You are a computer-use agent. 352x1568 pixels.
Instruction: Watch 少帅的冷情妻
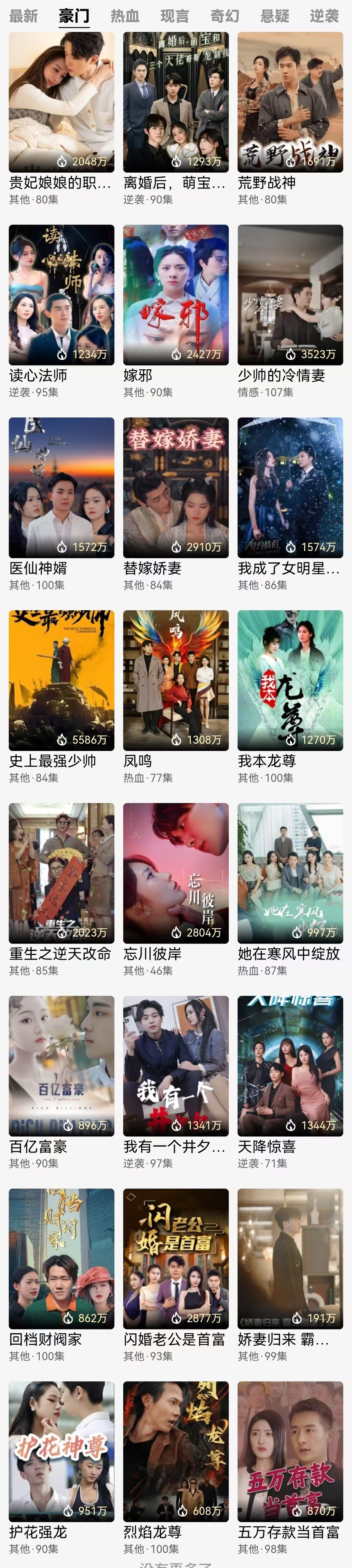point(290,294)
